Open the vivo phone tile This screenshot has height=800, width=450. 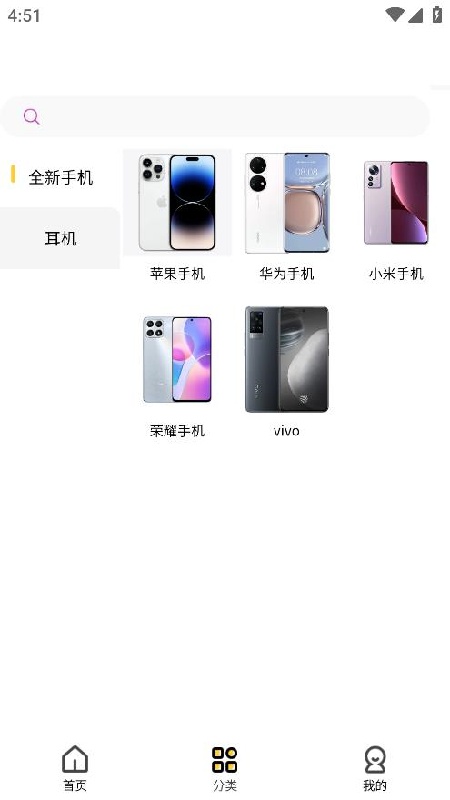(287, 372)
